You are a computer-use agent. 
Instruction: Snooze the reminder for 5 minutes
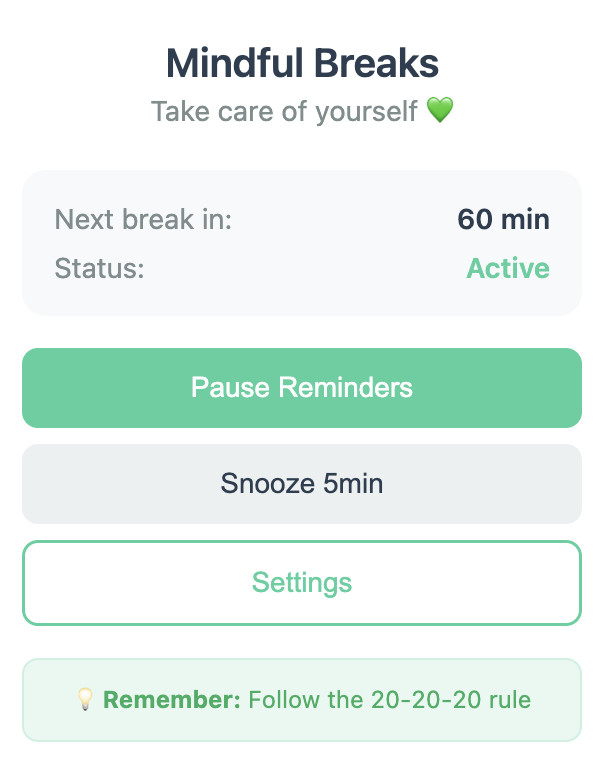(x=301, y=484)
